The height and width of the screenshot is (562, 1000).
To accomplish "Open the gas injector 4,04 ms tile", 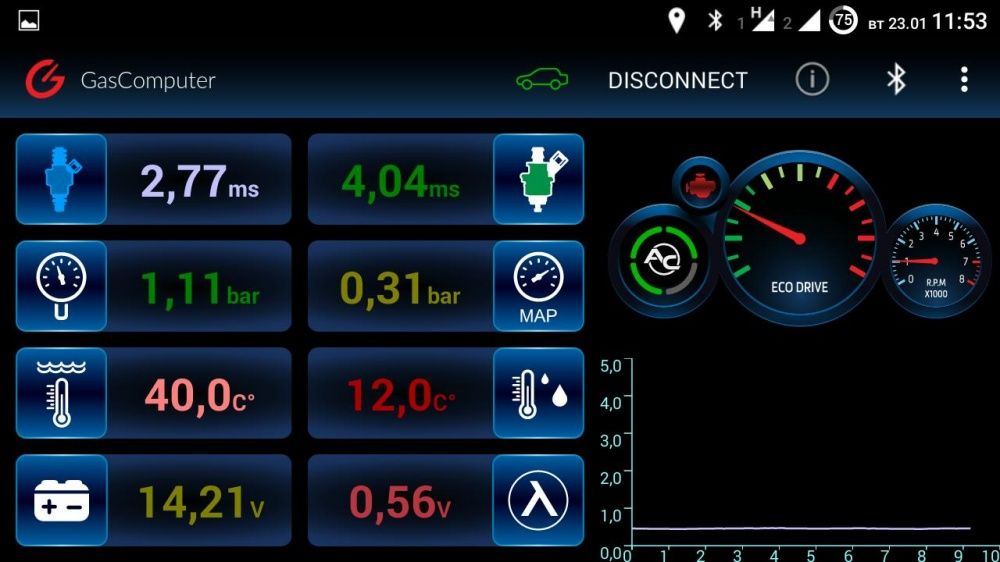I will pyautogui.click(x=445, y=180).
